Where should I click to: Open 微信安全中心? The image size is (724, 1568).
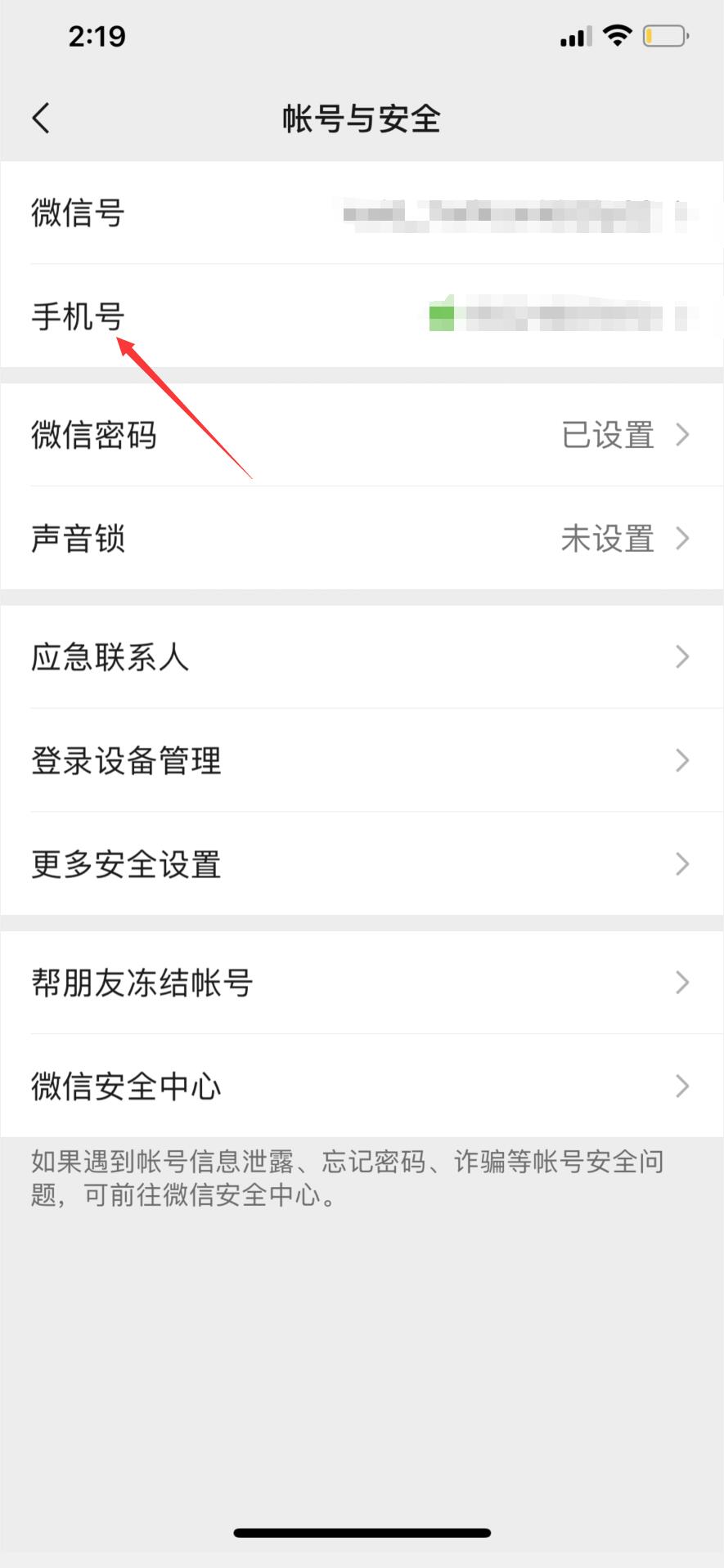(x=362, y=1086)
